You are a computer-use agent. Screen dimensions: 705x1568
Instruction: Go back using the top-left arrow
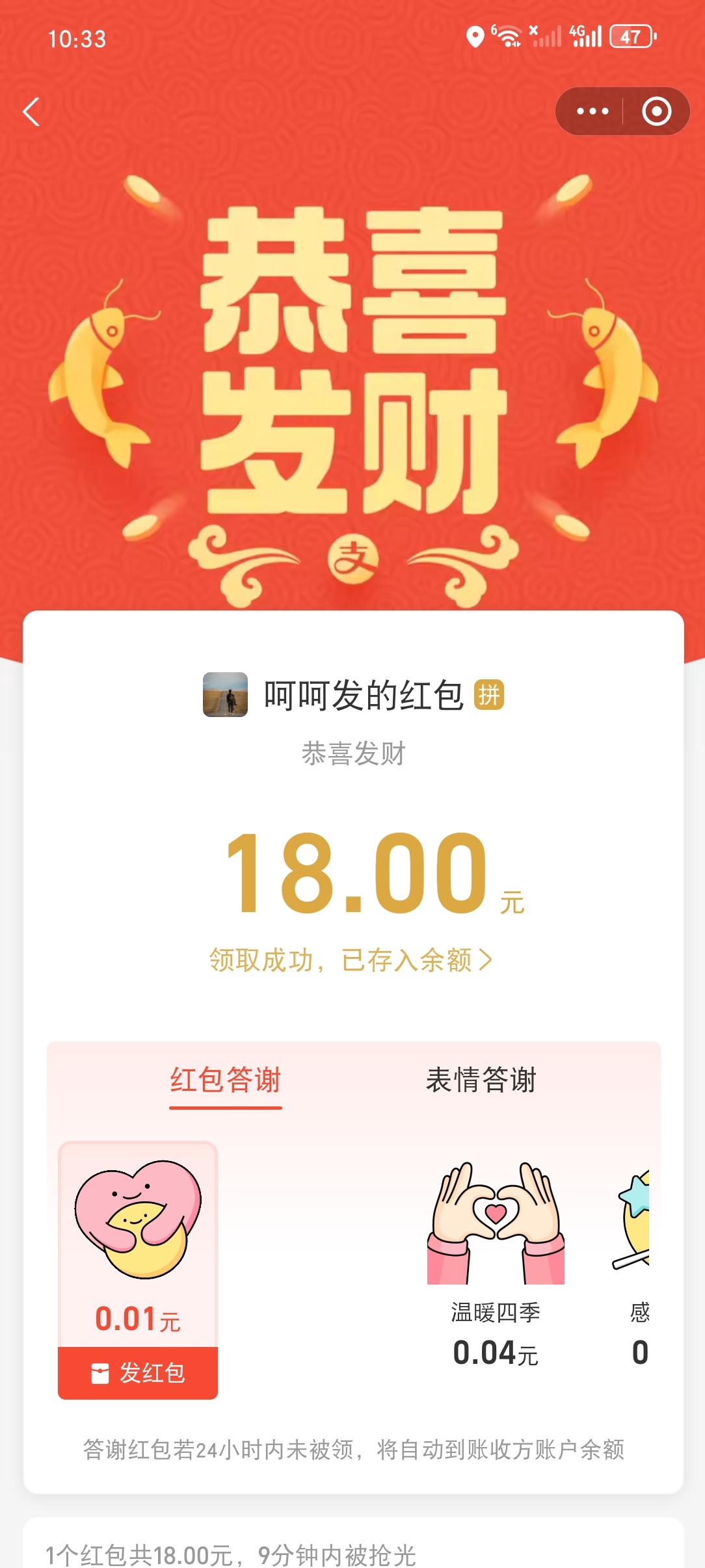[31, 112]
